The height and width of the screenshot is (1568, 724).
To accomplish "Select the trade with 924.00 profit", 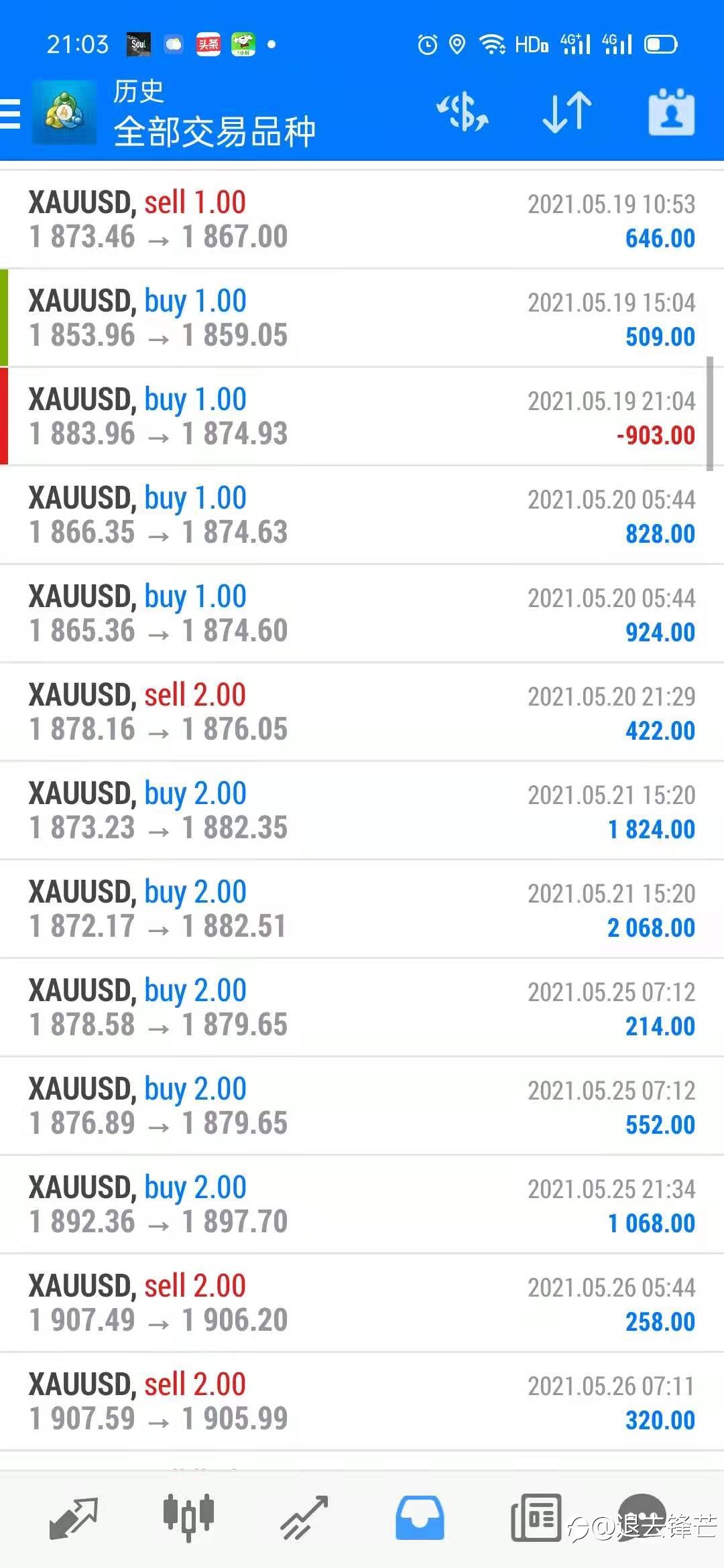I will [x=362, y=614].
